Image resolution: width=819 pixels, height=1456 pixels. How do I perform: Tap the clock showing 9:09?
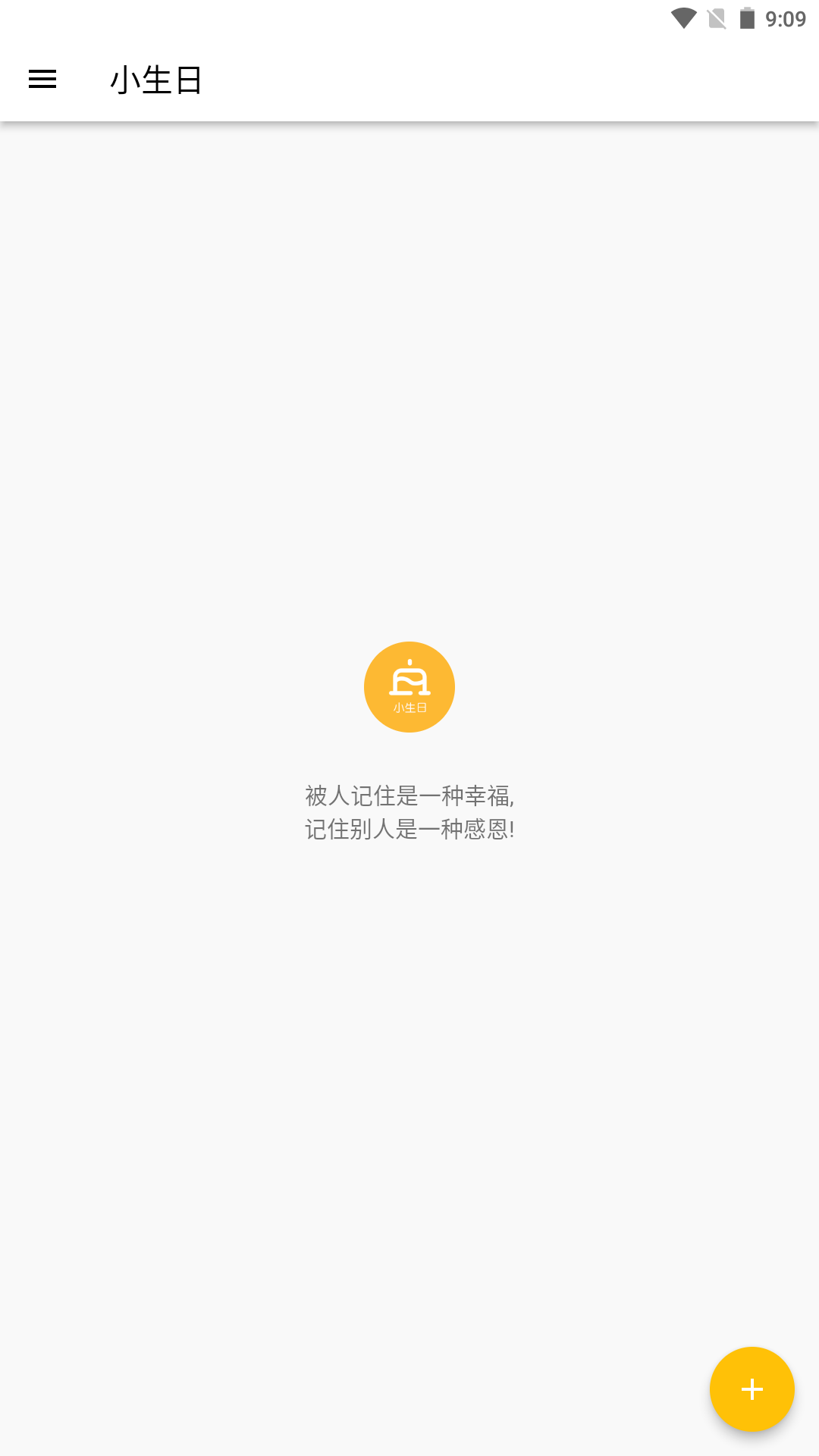786,18
